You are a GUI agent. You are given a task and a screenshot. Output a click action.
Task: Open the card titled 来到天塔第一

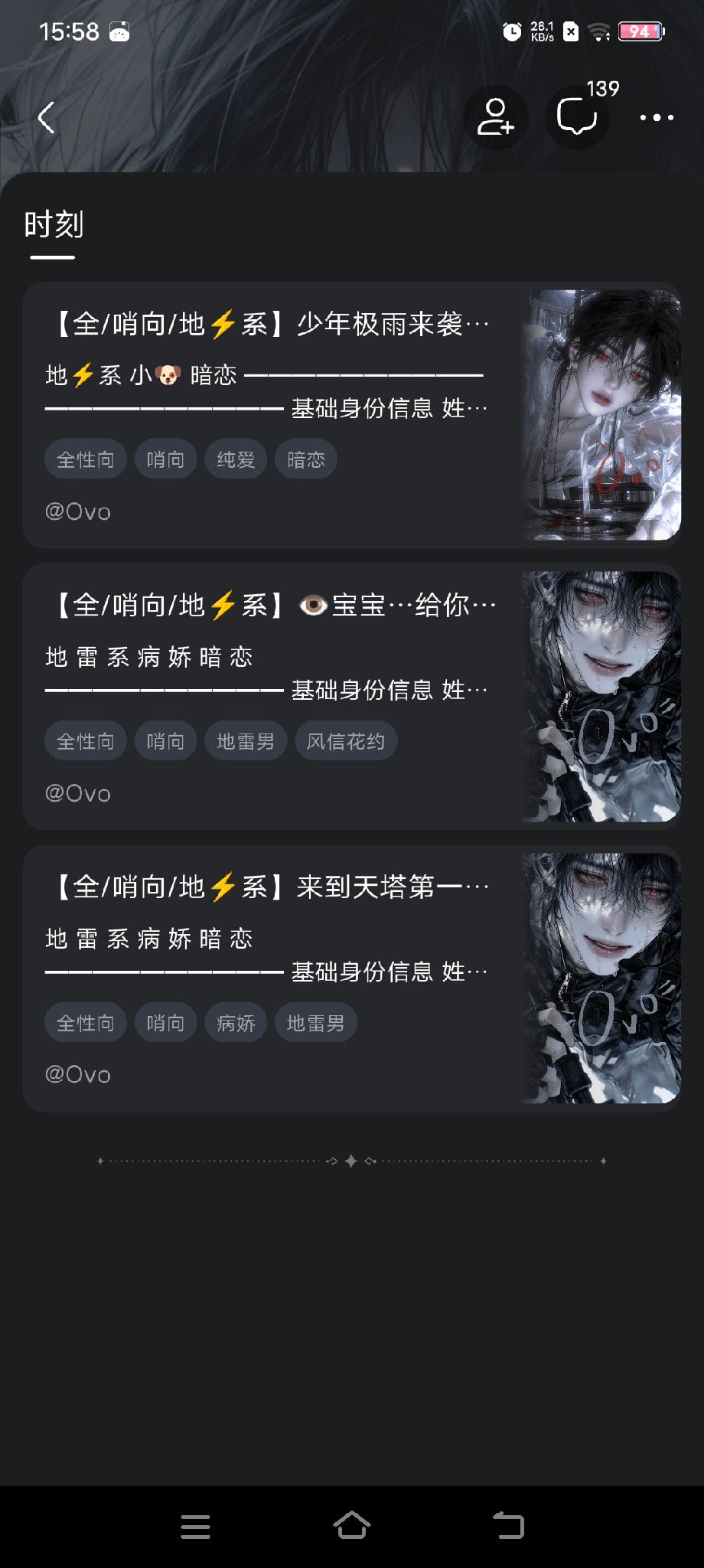(351, 978)
